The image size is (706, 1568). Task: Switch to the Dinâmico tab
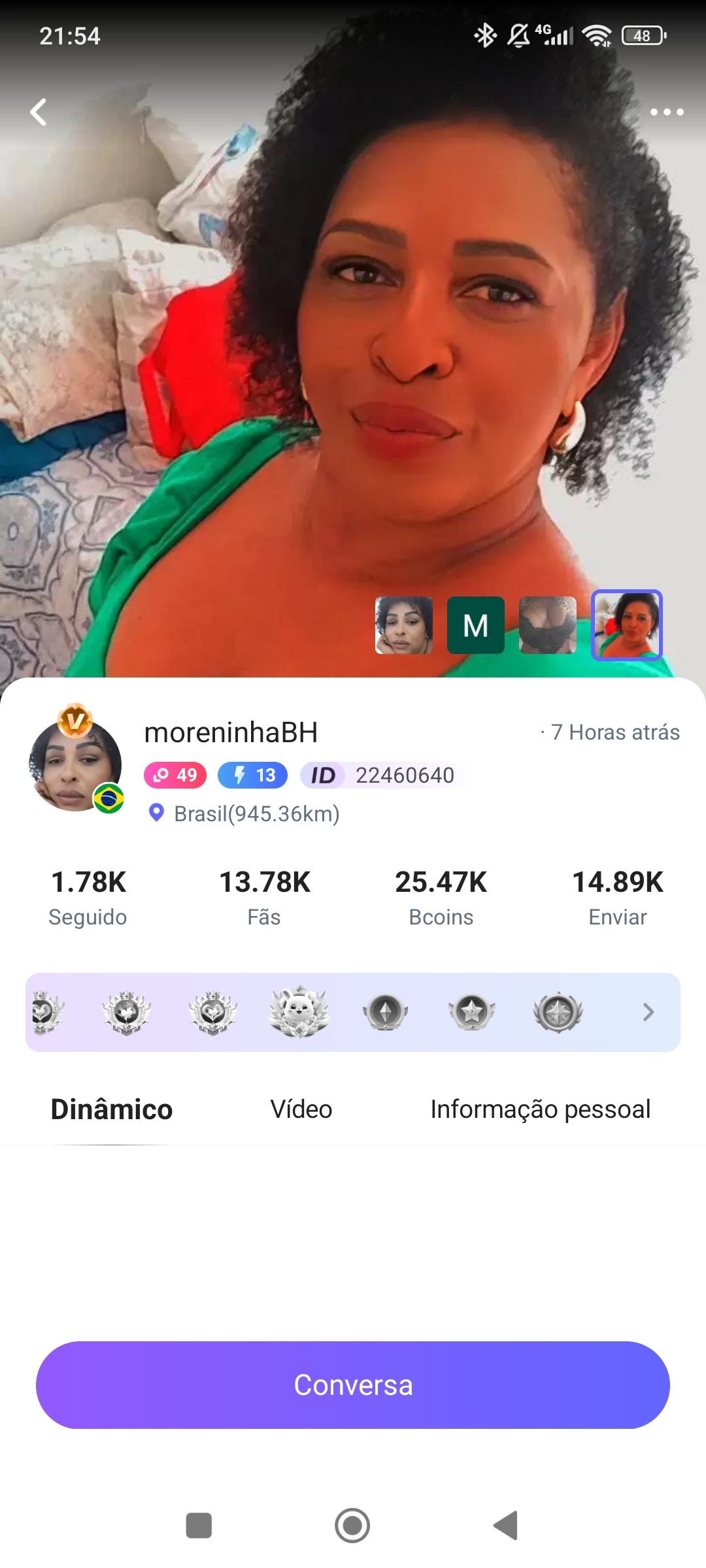(111, 1109)
